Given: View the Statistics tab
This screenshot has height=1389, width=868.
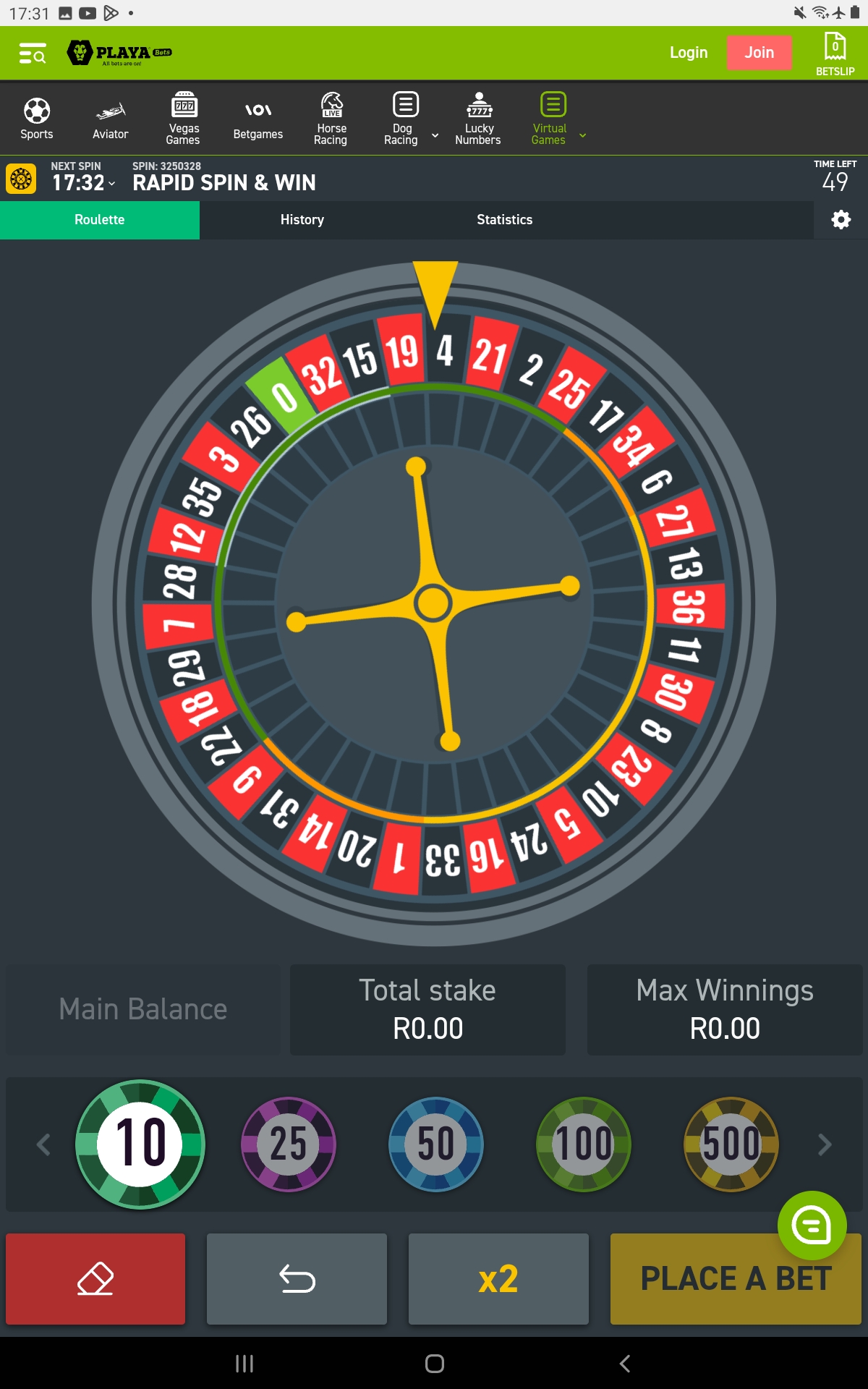Looking at the screenshot, I should tap(504, 220).
